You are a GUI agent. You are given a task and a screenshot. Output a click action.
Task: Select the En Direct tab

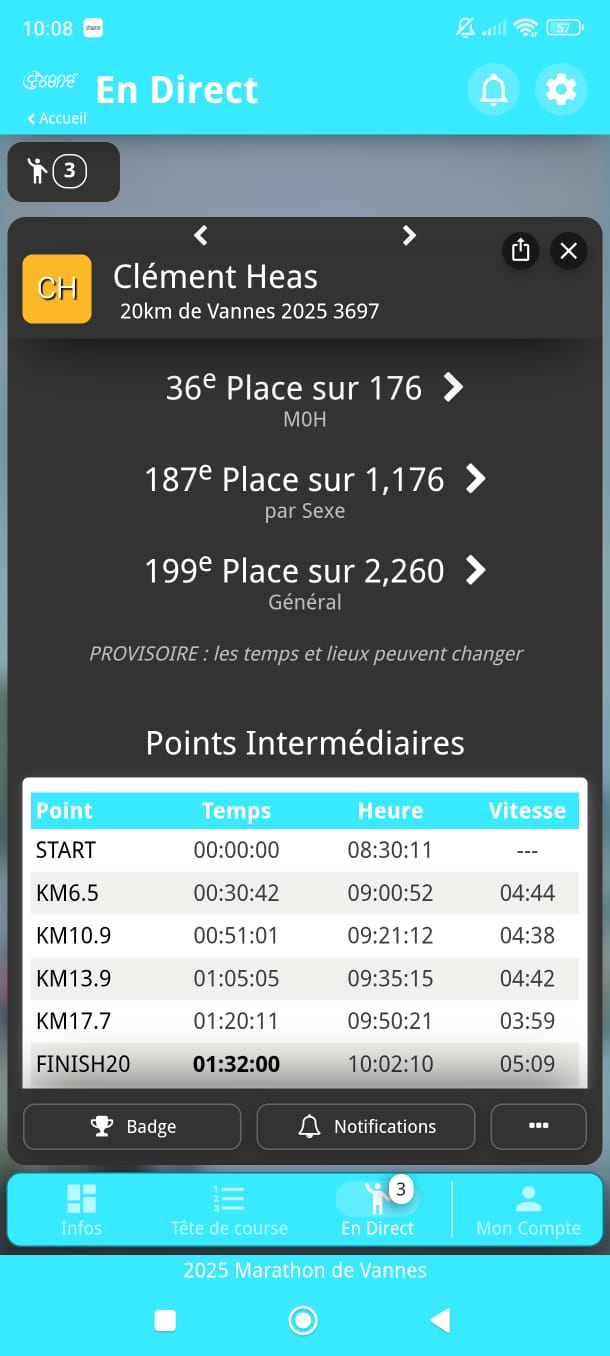377,1211
